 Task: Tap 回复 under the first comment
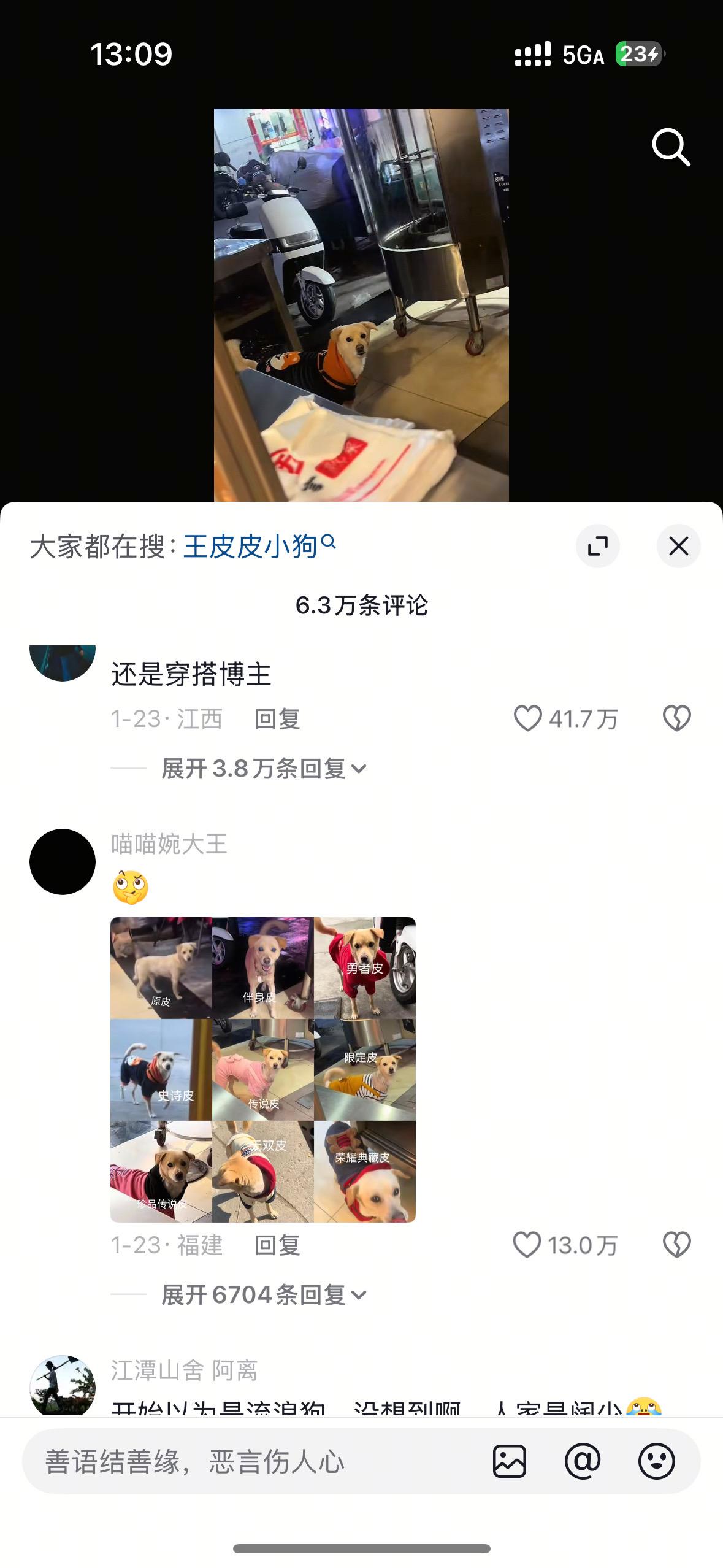(x=276, y=719)
